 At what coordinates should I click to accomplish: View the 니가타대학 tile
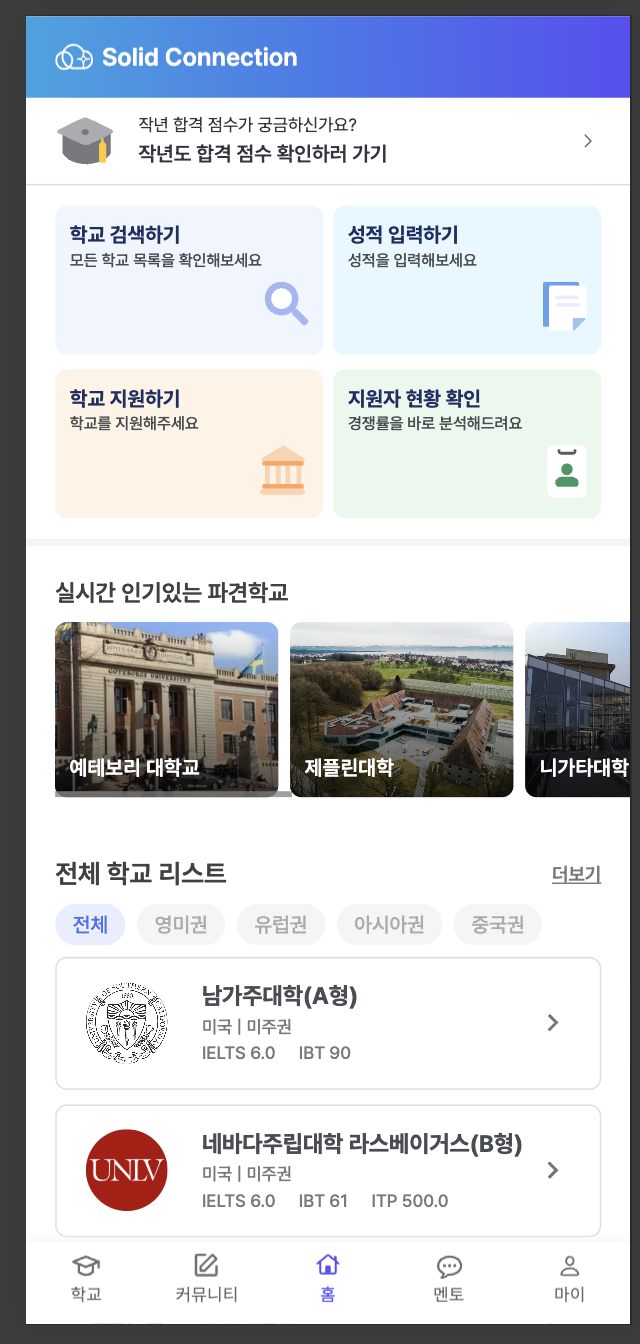click(x=578, y=709)
